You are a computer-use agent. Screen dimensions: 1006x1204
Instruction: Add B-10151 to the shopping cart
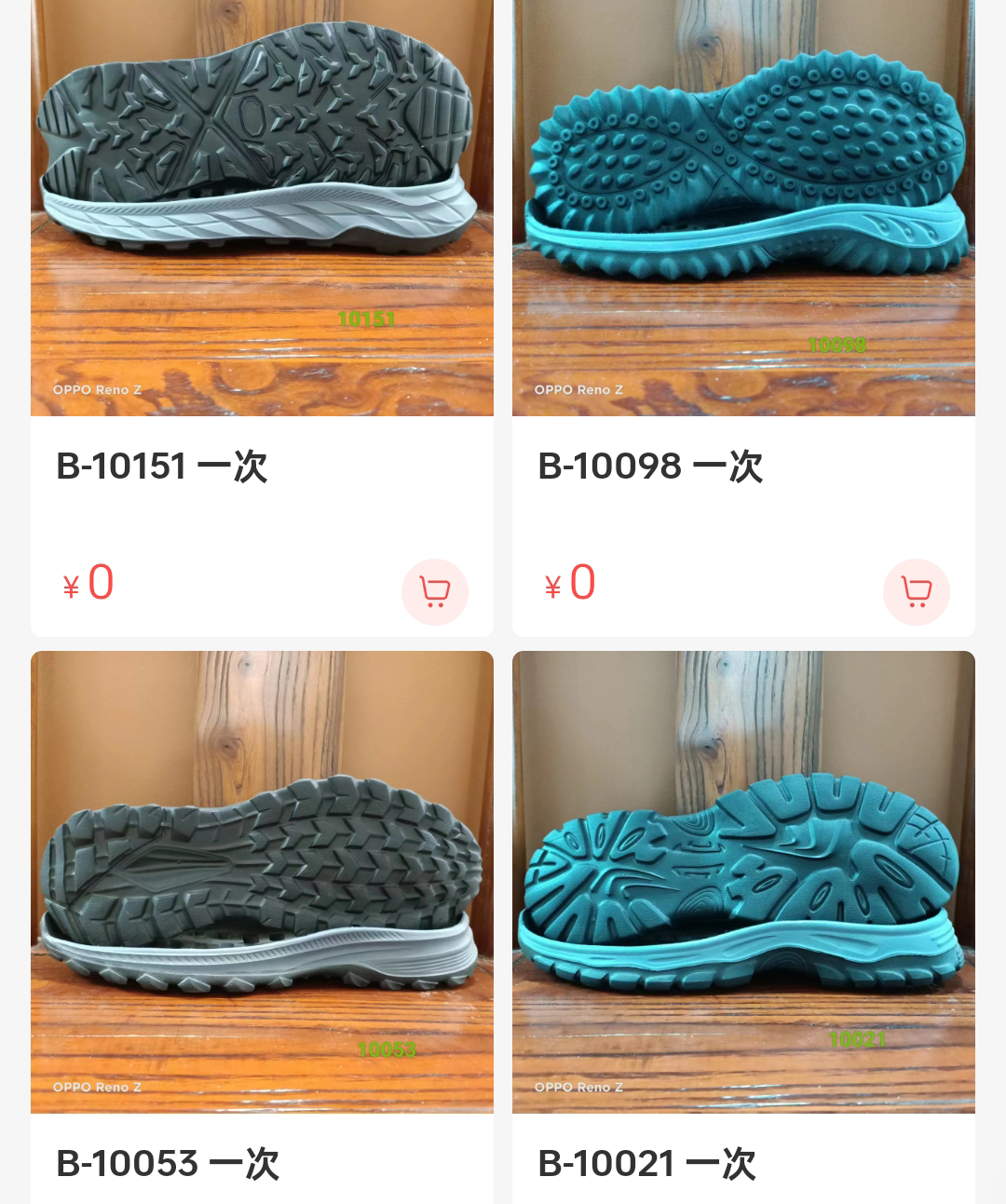pyautogui.click(x=434, y=592)
